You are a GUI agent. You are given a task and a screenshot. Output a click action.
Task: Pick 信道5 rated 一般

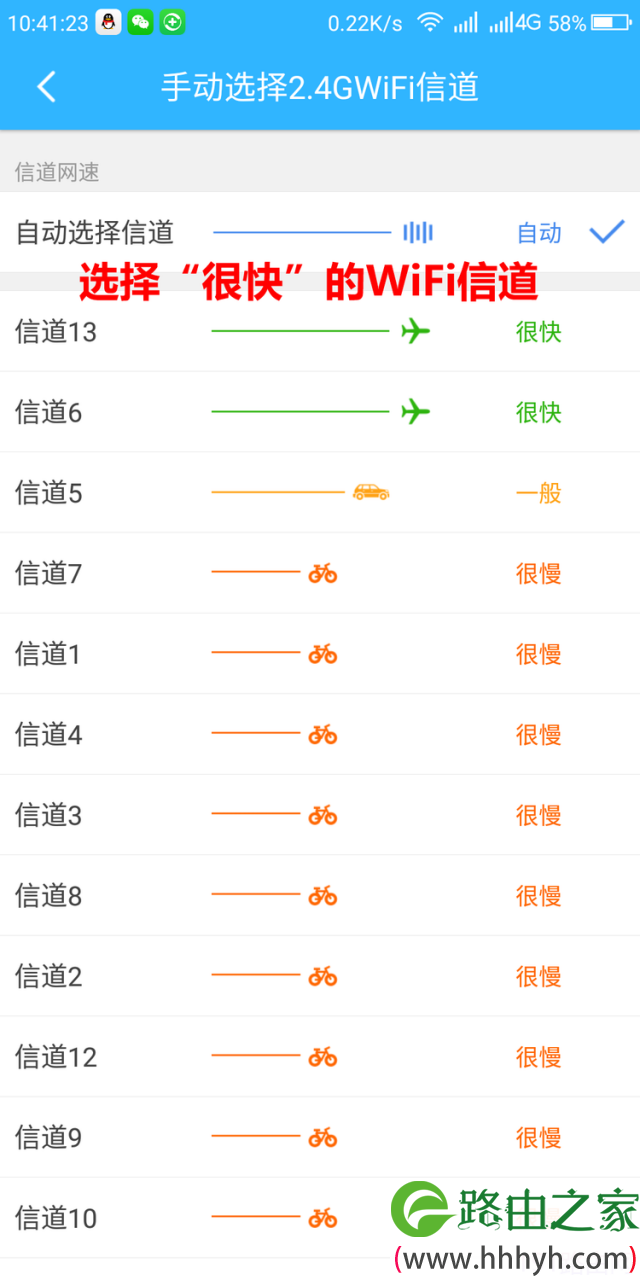click(320, 493)
